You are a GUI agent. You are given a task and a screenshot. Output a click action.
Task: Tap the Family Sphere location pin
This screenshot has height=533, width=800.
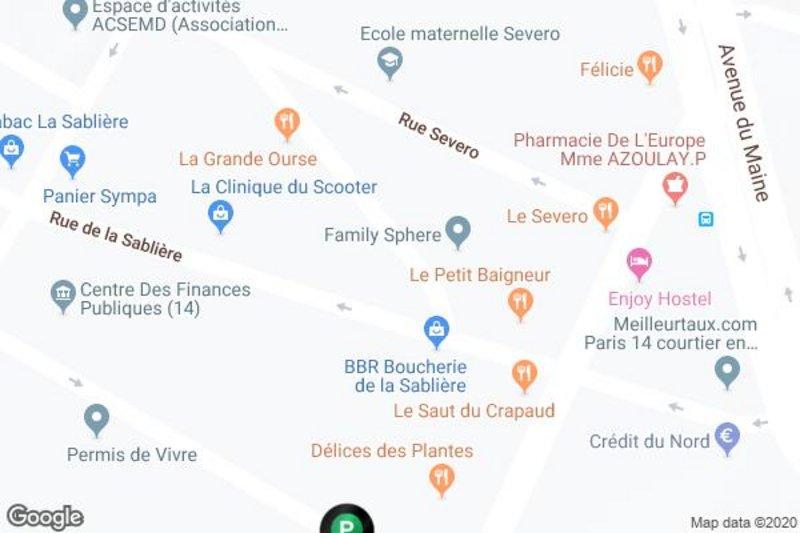458,232
